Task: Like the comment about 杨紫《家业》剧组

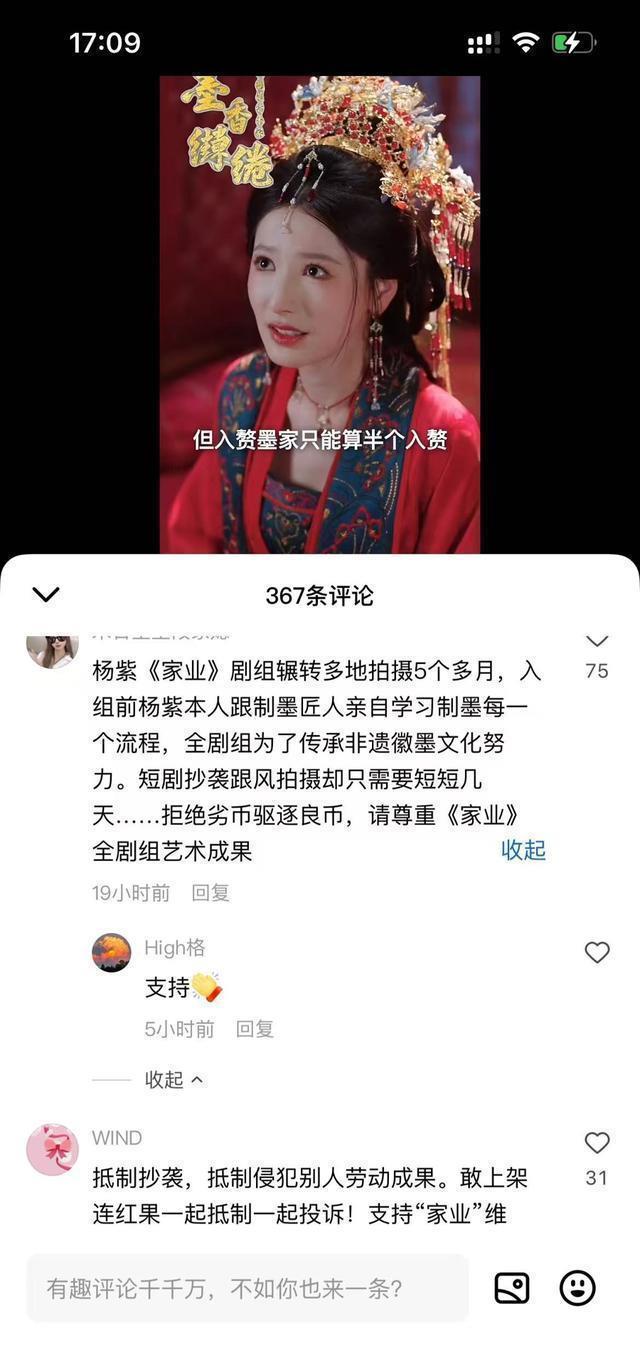Action: [597, 643]
